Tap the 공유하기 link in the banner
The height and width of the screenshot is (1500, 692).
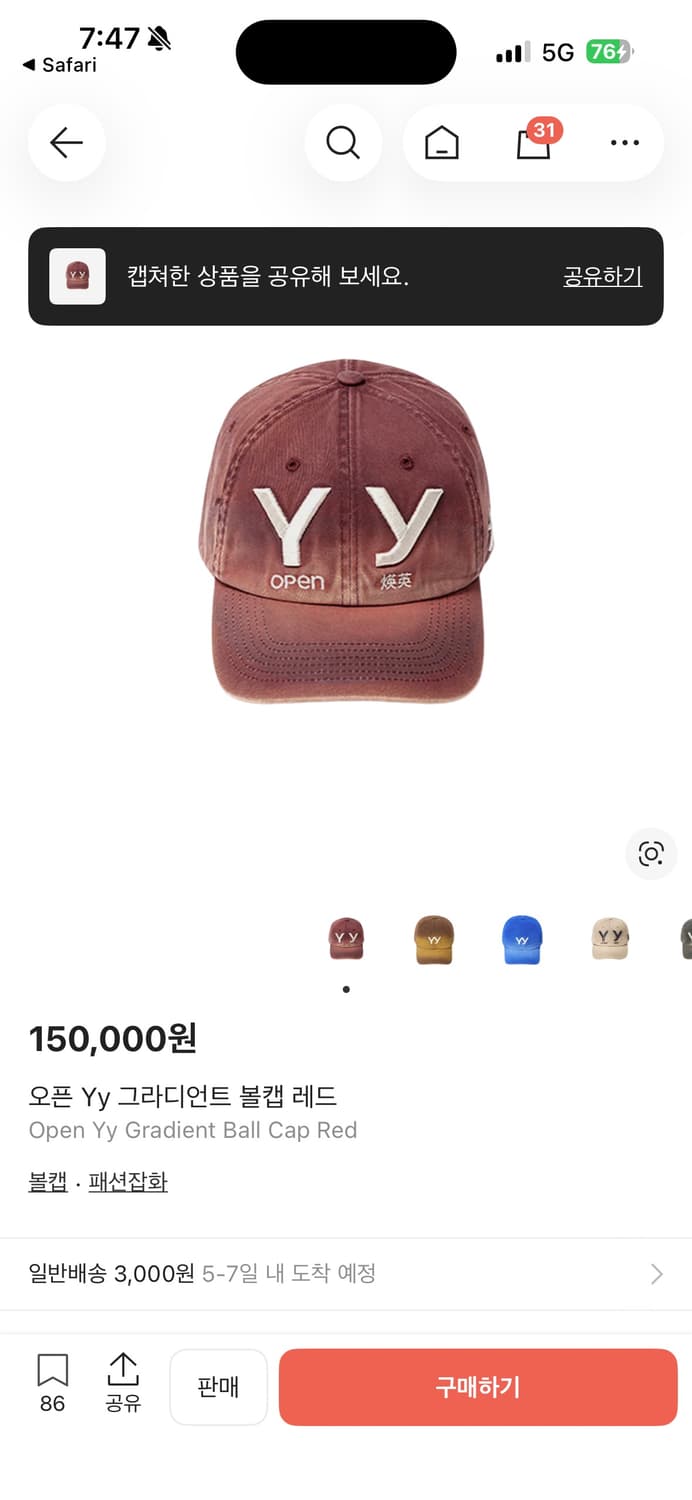tap(602, 276)
